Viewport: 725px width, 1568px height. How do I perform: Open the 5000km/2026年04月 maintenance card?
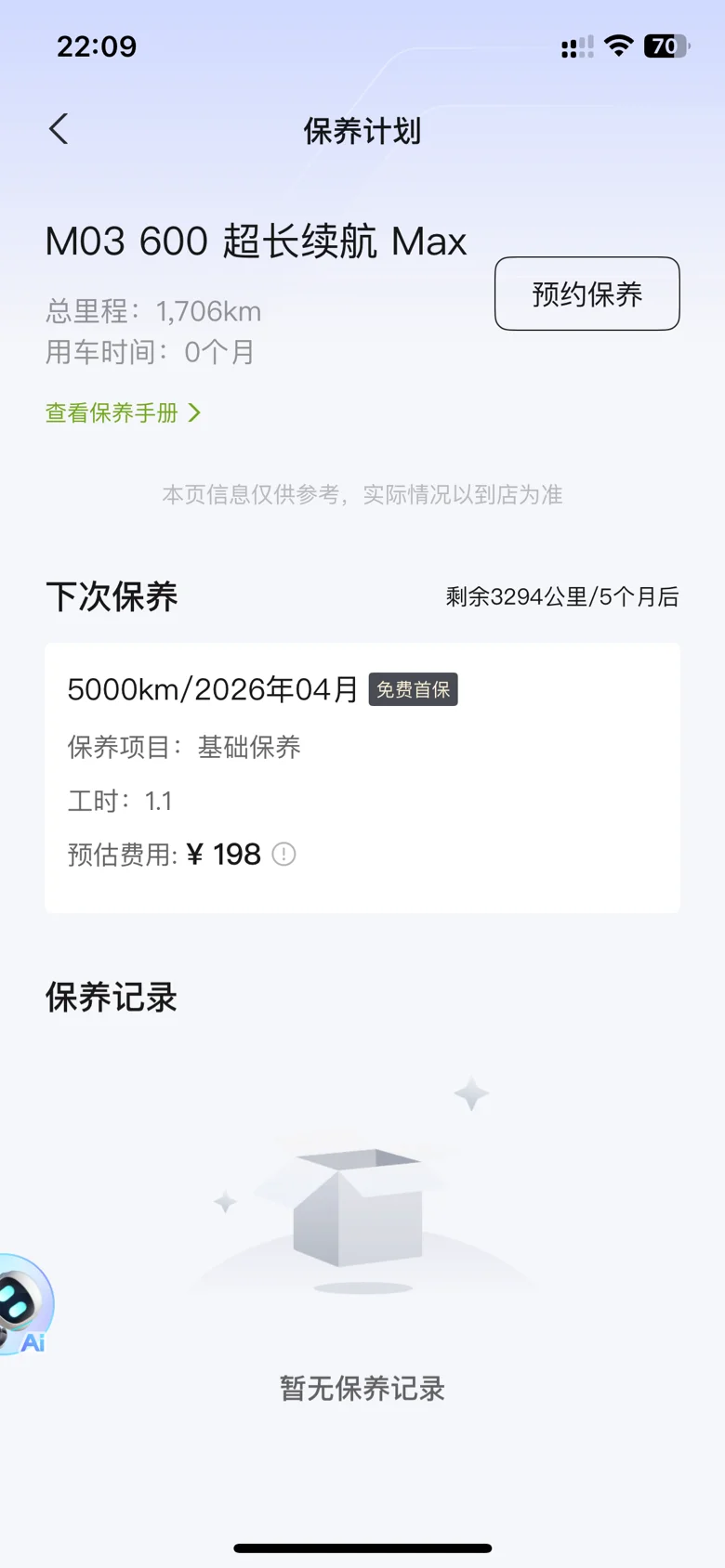point(362,777)
